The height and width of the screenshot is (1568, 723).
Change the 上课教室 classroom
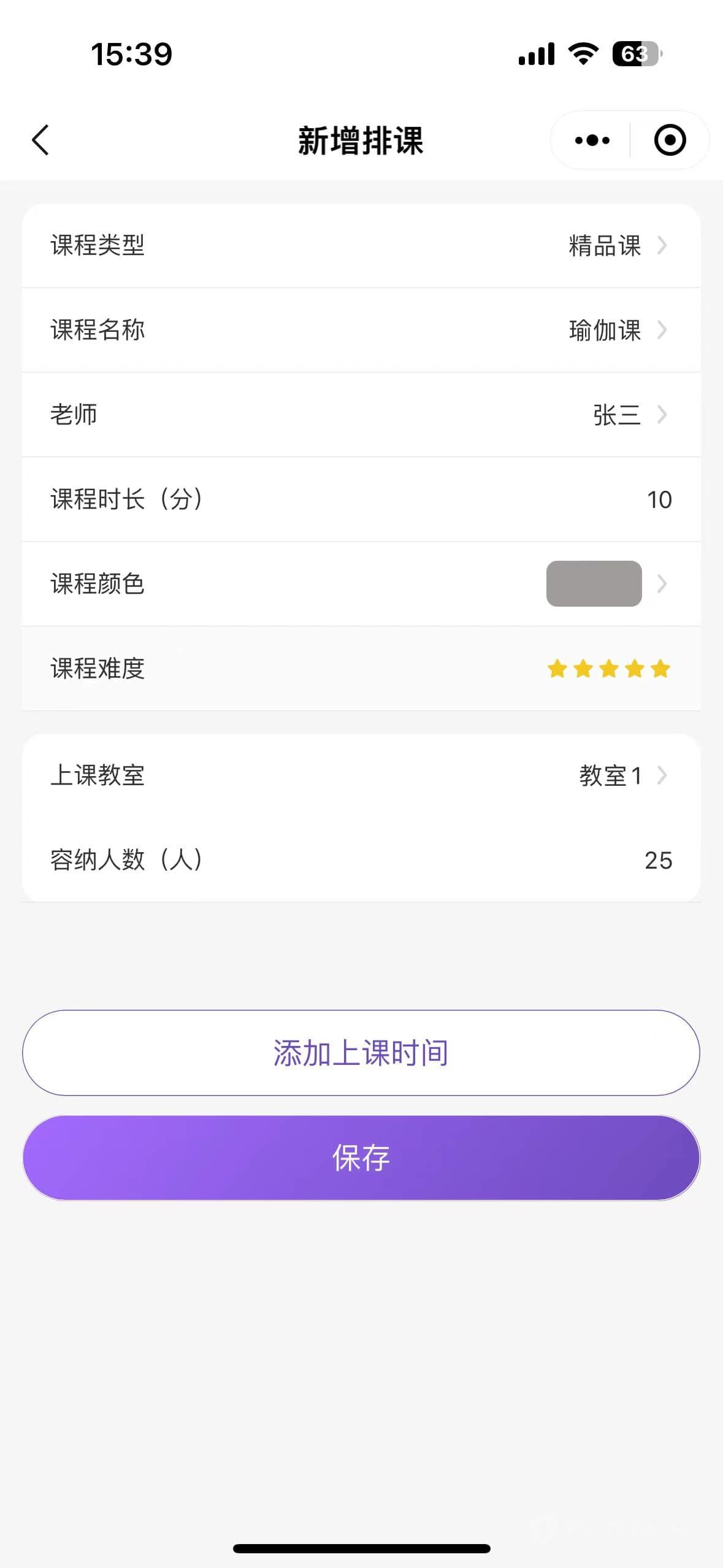pyautogui.click(x=361, y=775)
